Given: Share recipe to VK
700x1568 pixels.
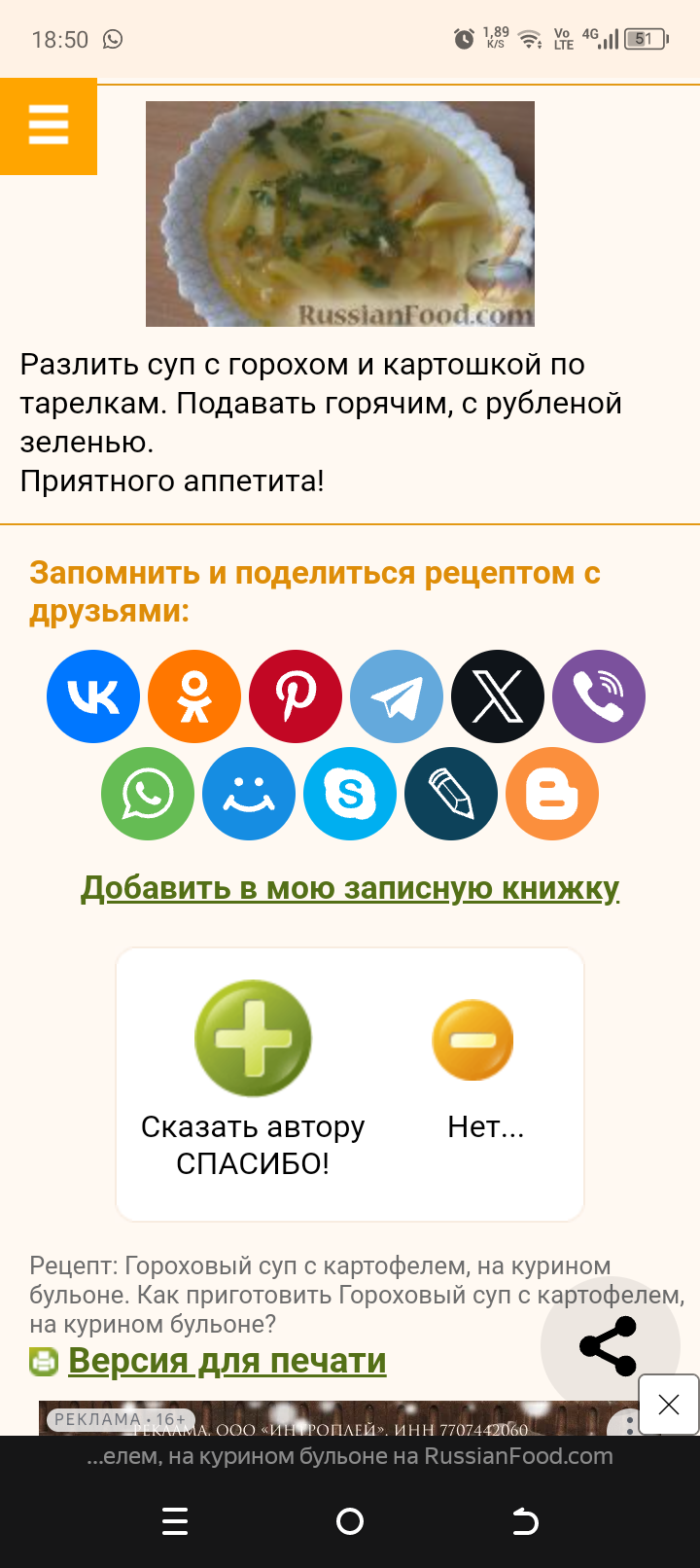Looking at the screenshot, I should [93, 696].
